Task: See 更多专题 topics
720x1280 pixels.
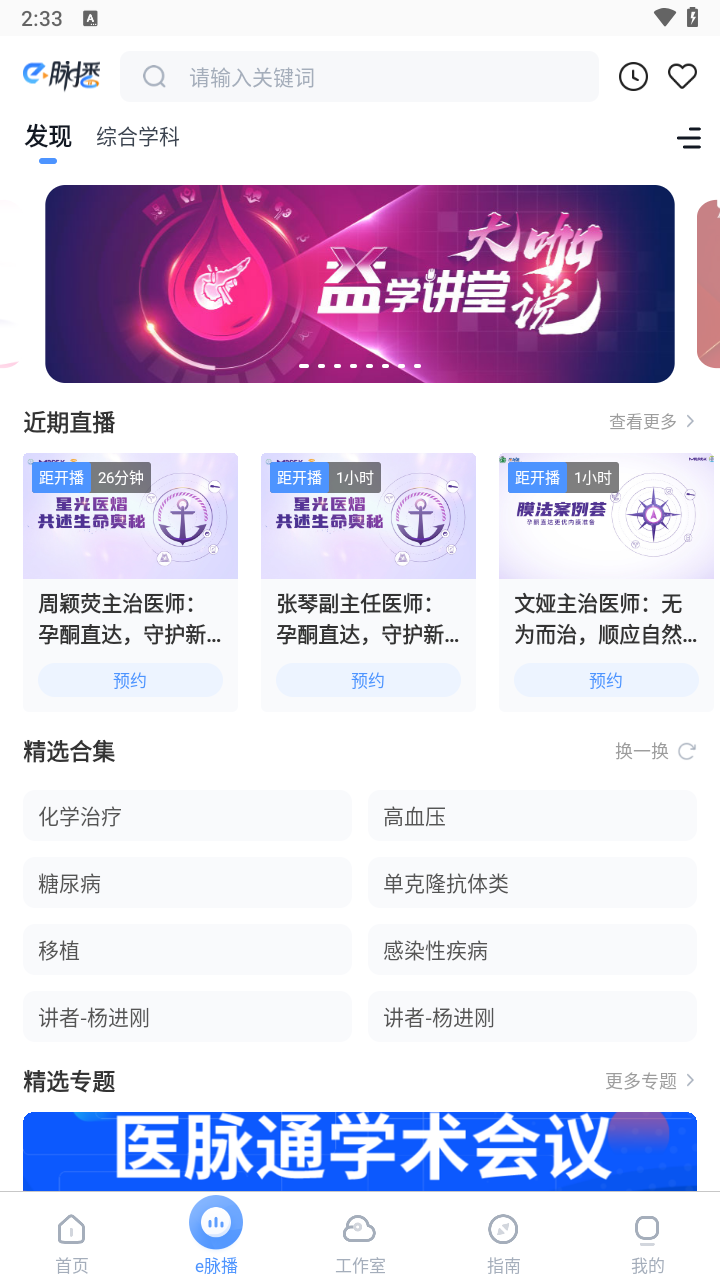Action: 650,1081
